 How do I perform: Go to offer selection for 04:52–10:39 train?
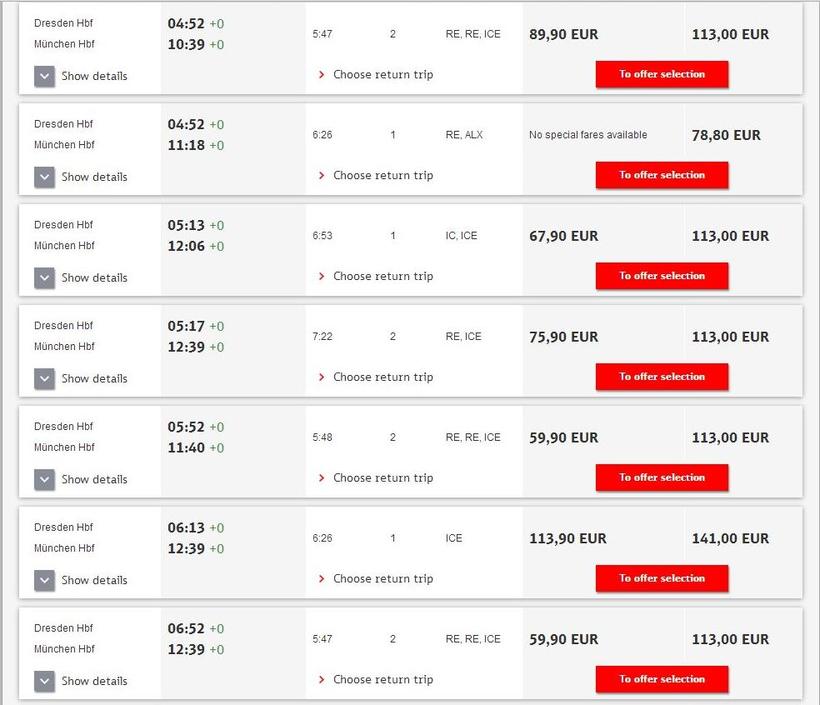661,74
